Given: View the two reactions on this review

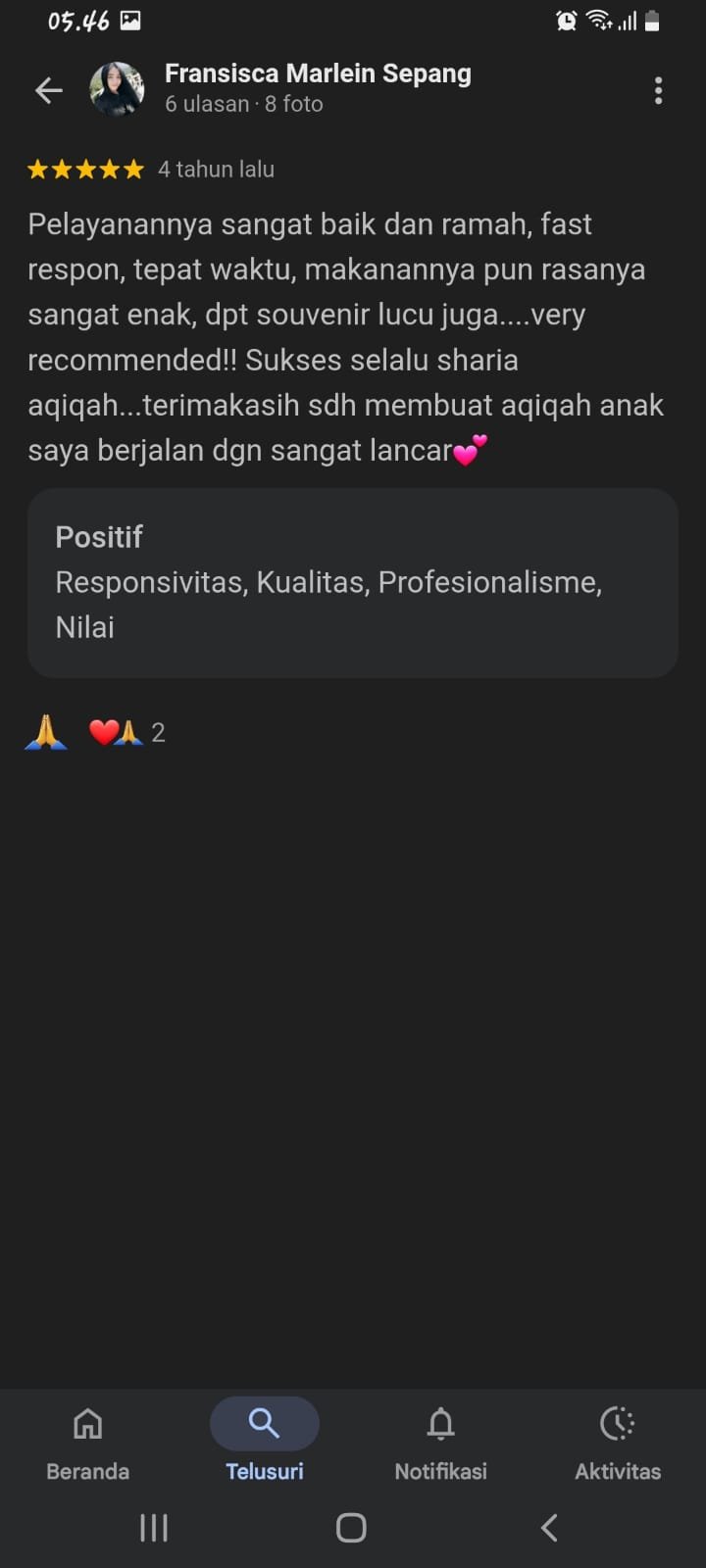Looking at the screenshot, I should (127, 732).
